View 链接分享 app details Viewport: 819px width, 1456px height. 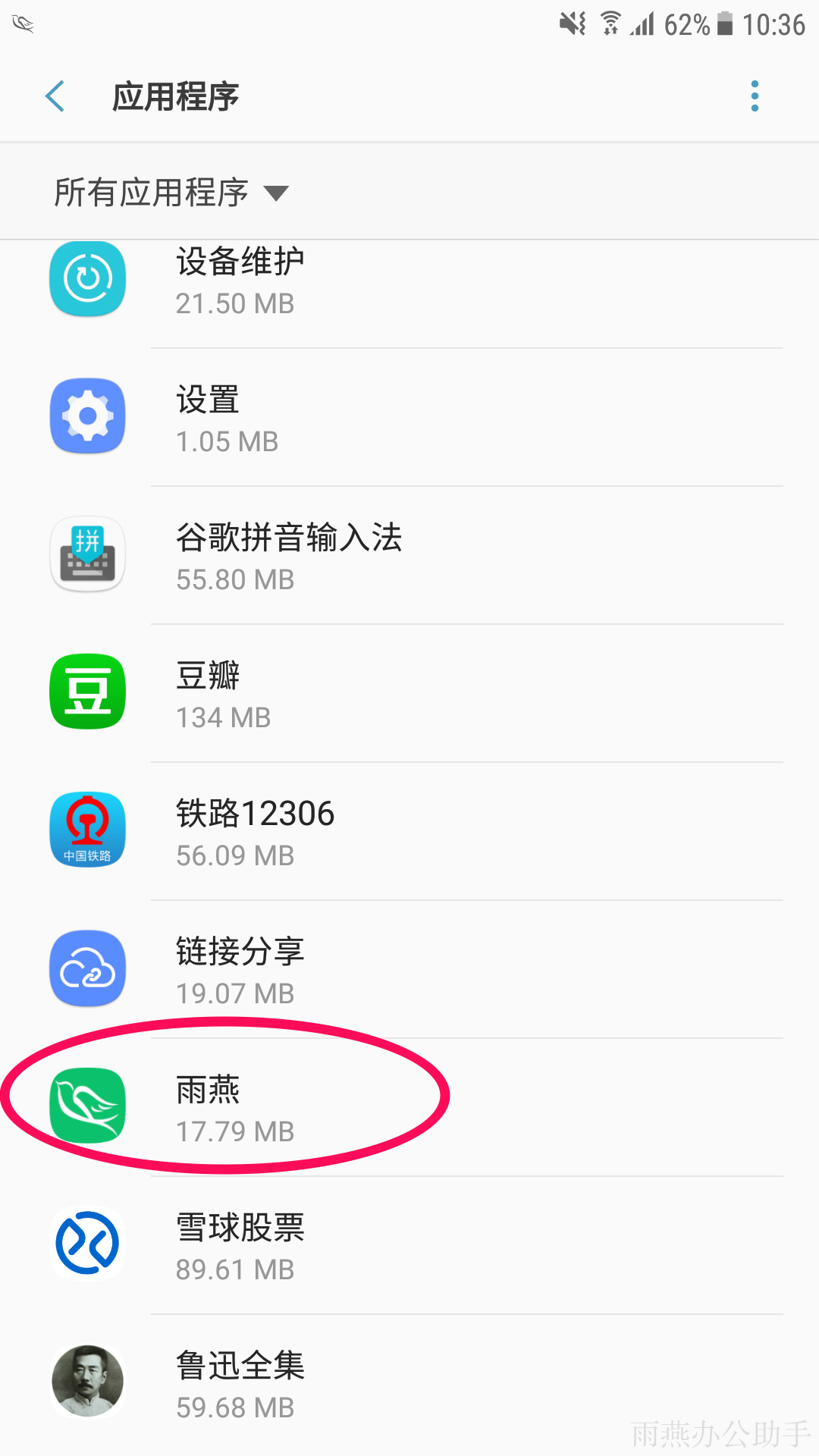[409, 971]
